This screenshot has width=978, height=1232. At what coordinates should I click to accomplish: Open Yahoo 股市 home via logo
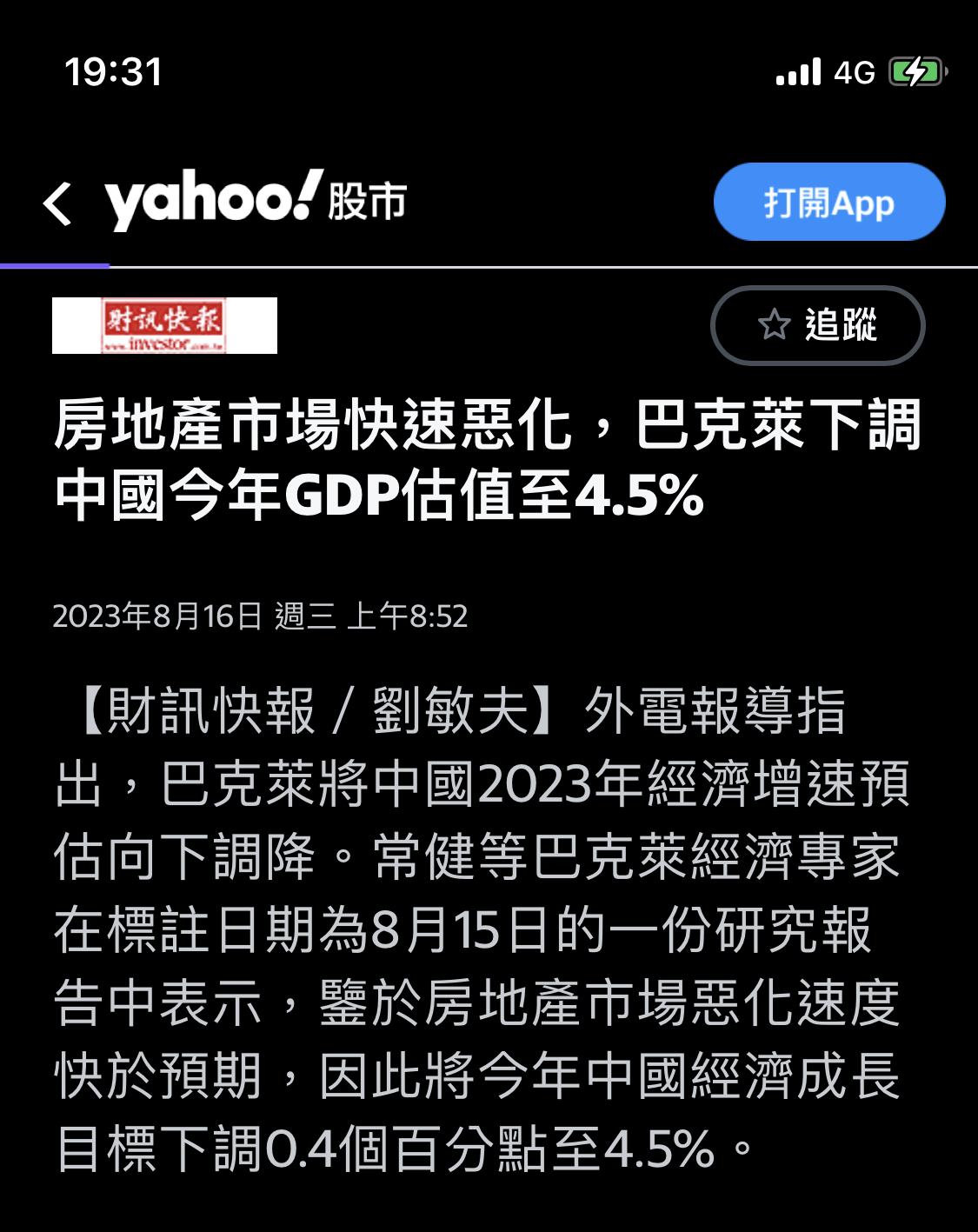[x=256, y=201]
